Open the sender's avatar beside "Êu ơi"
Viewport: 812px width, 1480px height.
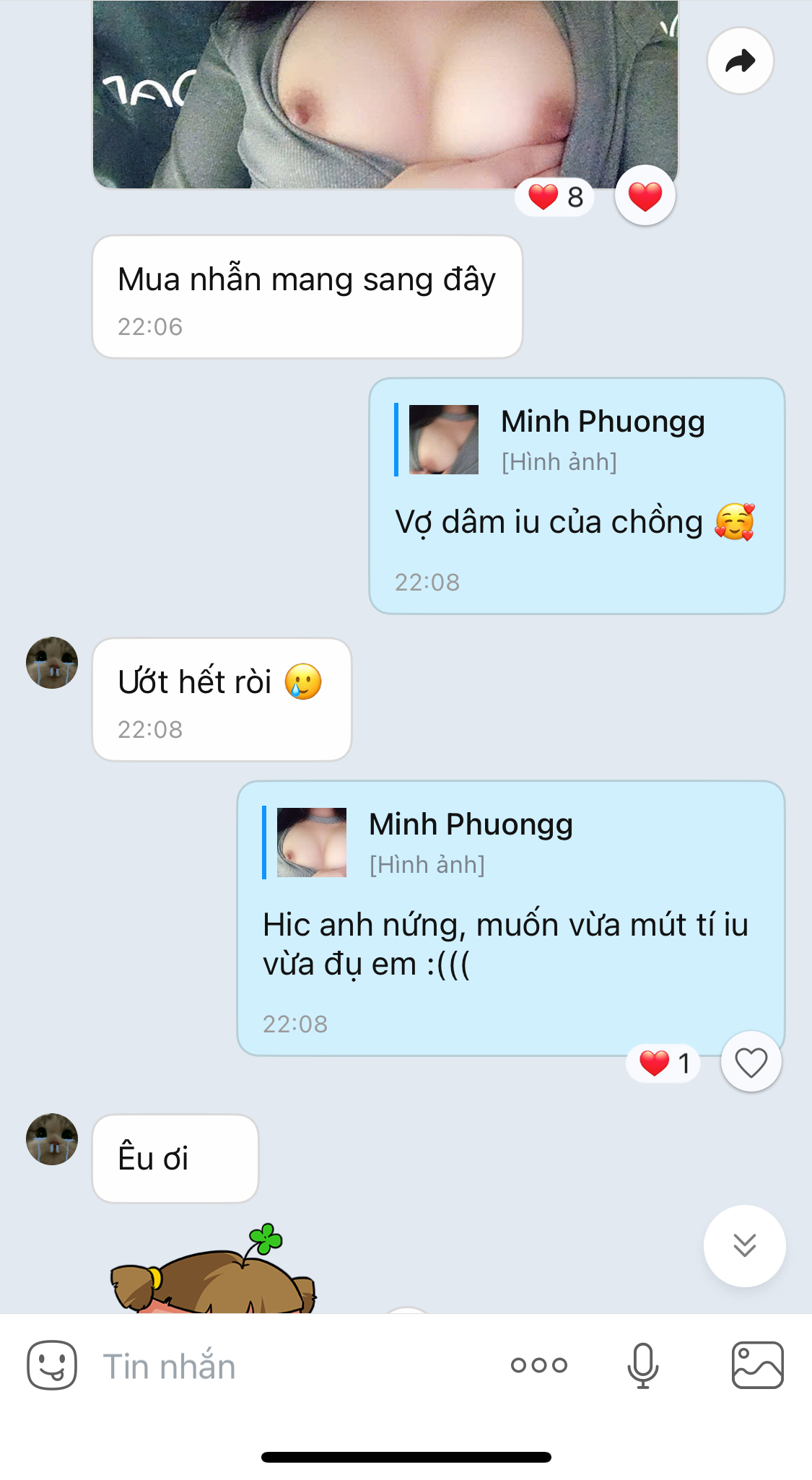pos(52,1139)
